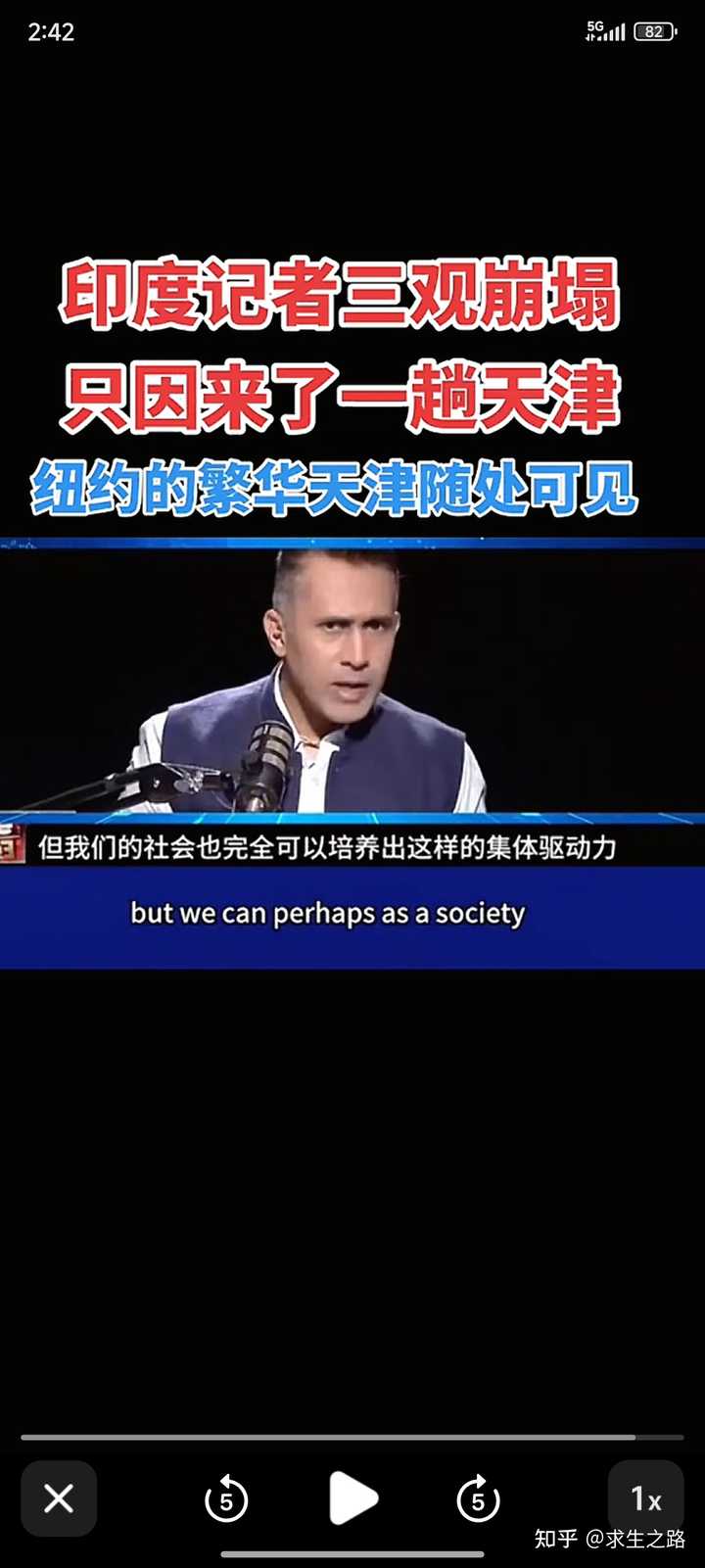Rewind the video 5 seconds
The image size is (705, 1568).
(x=226, y=1498)
